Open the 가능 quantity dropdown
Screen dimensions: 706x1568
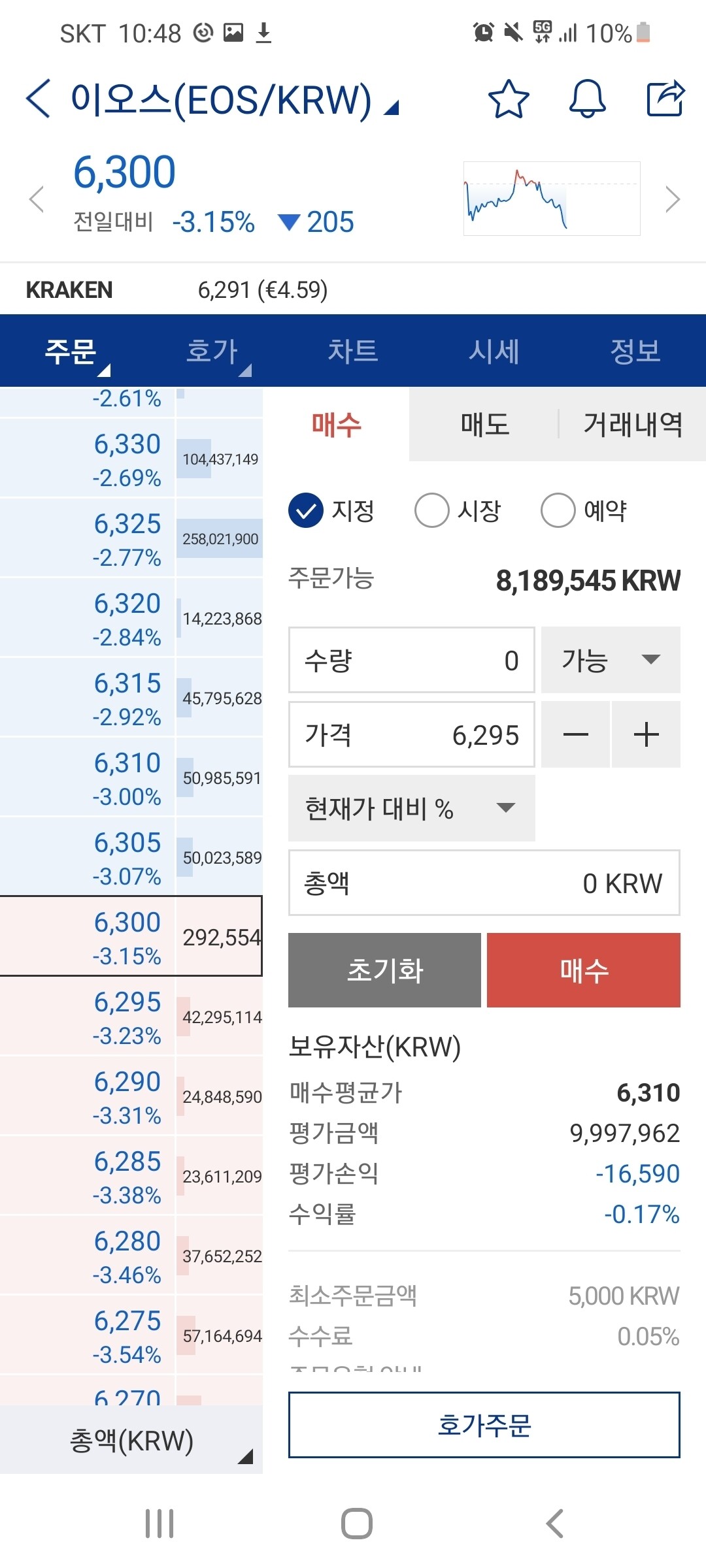pos(609,660)
